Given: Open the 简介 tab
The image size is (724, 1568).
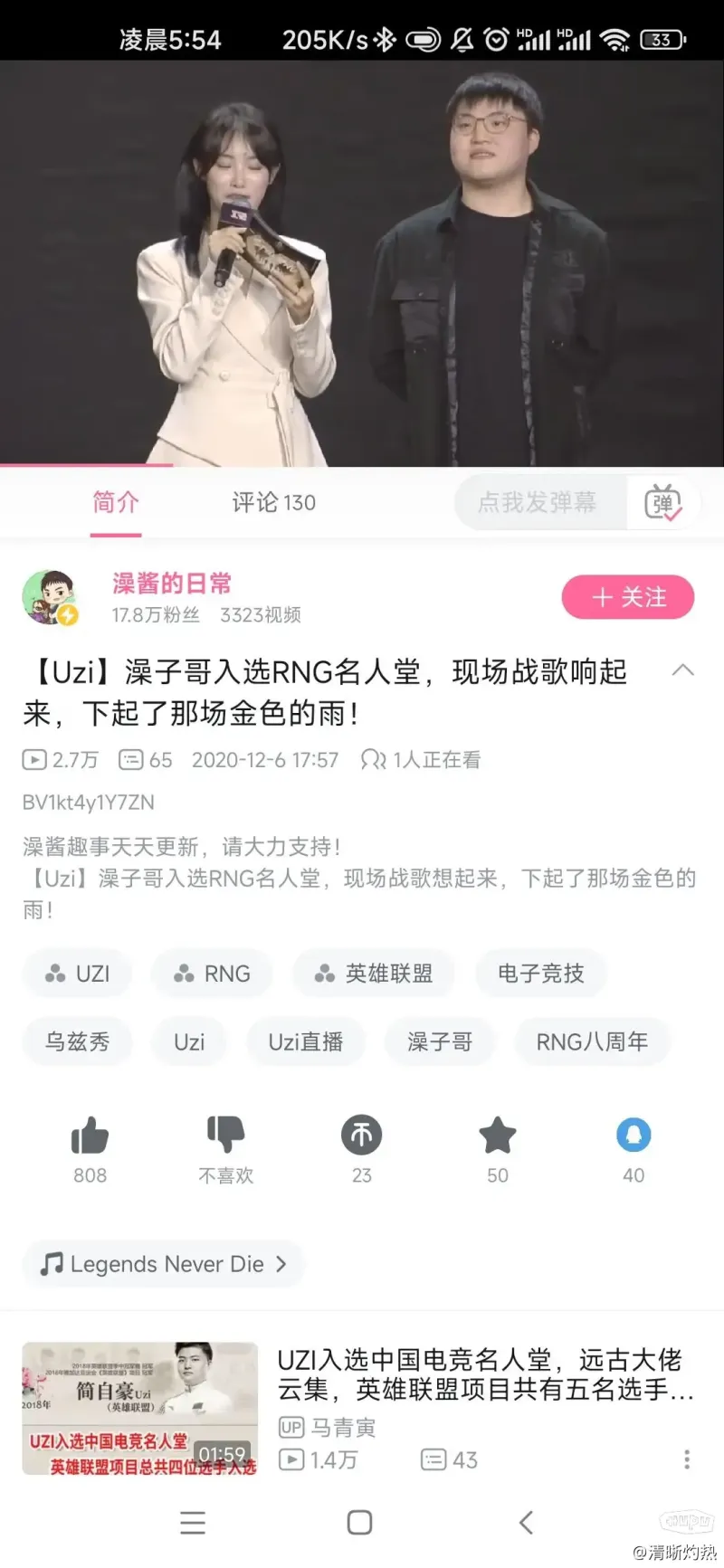Looking at the screenshot, I should (116, 502).
